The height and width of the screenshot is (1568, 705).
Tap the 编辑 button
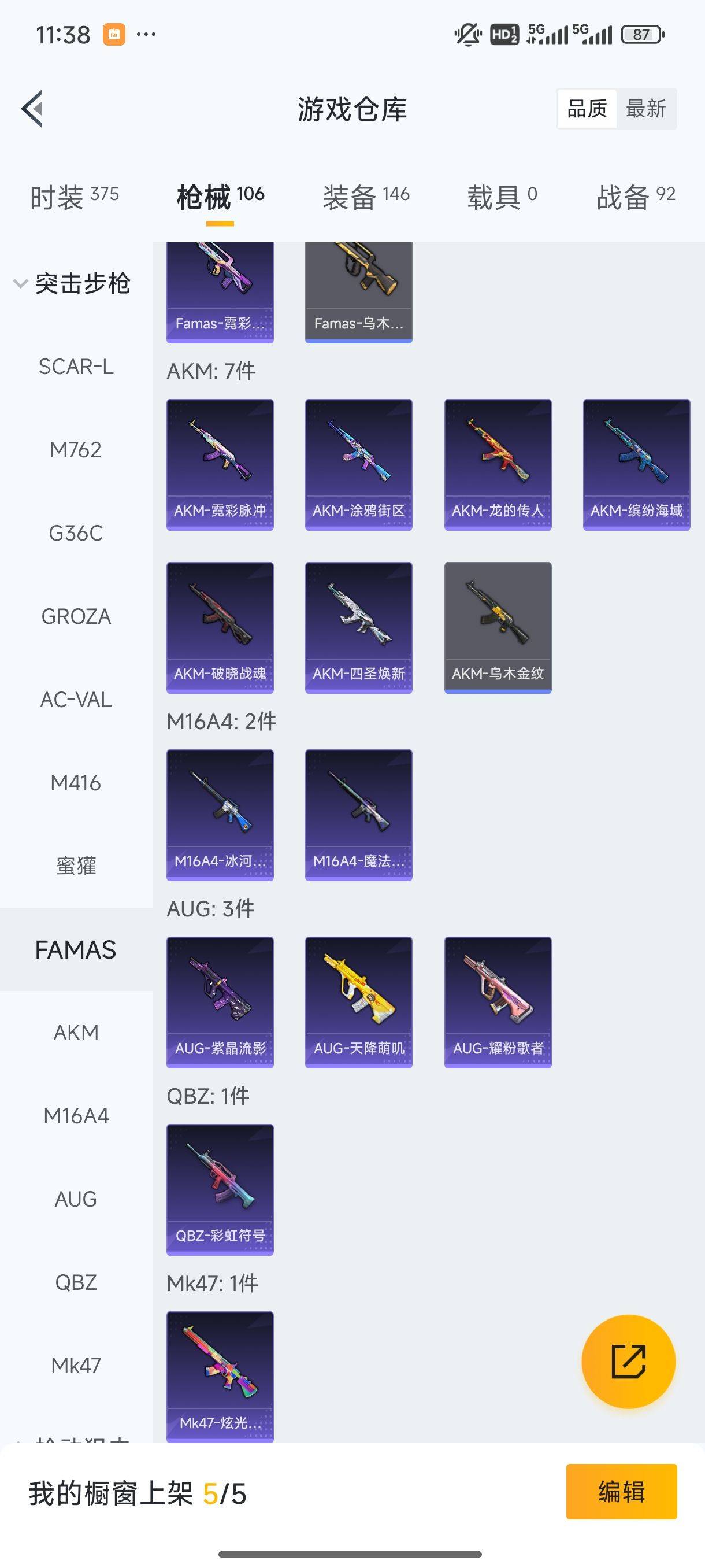point(621,1491)
